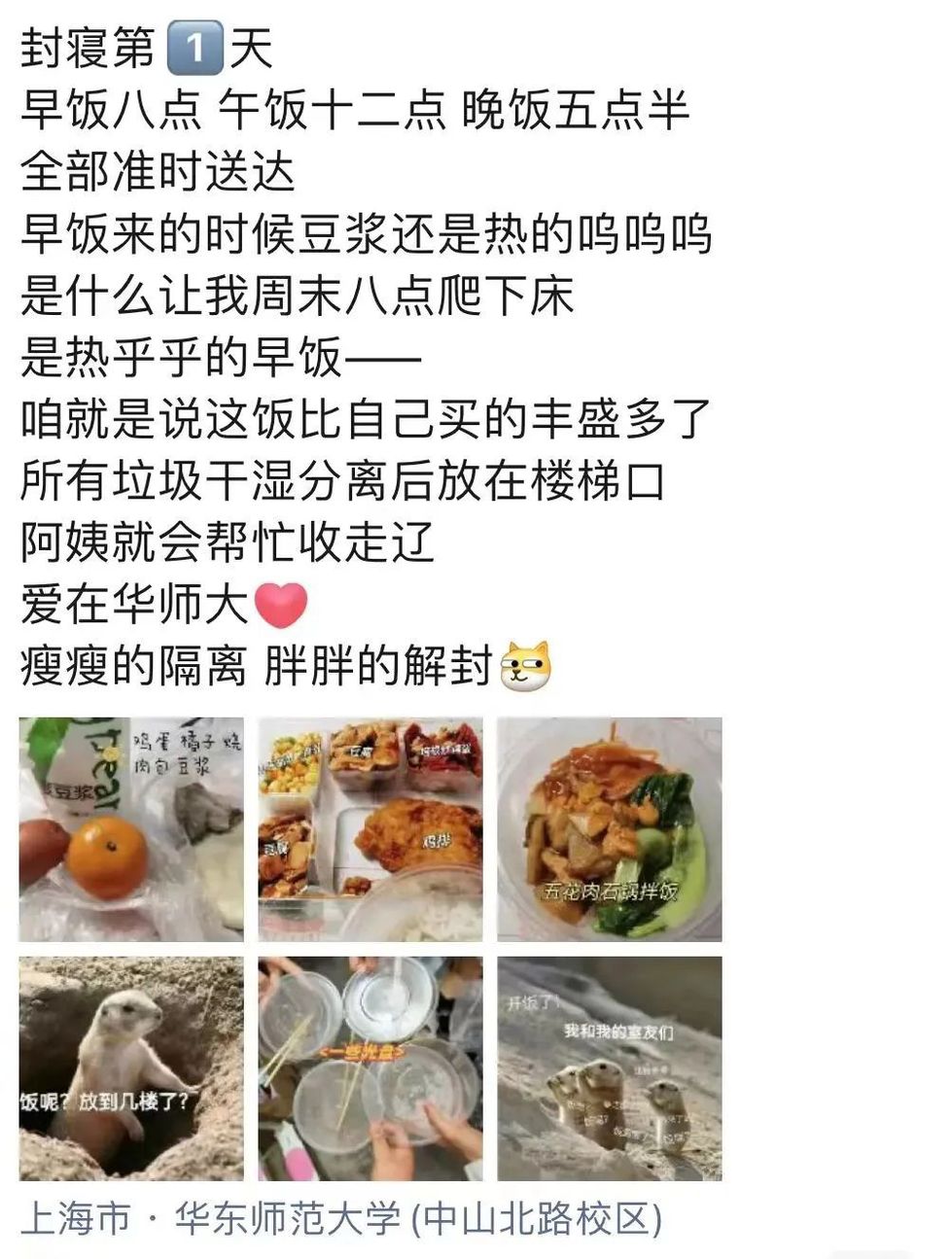Screen dimensions: 952x1259
Task: Open location 上海市·华东师范大学 (中山北路校区)
Action: coord(340,1218)
